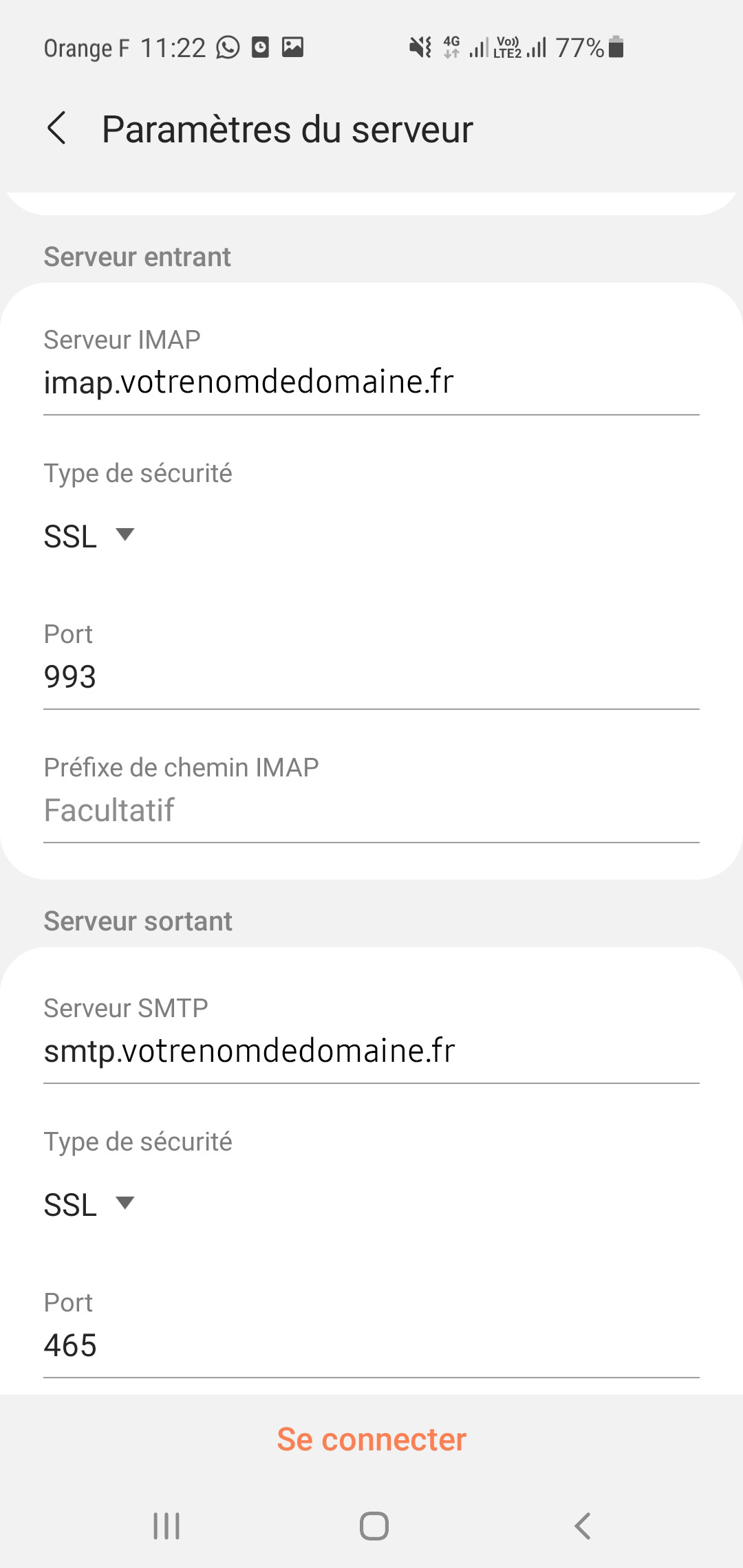Tap Se connecter to sign in
This screenshot has height=1568, width=743.
(371, 1439)
